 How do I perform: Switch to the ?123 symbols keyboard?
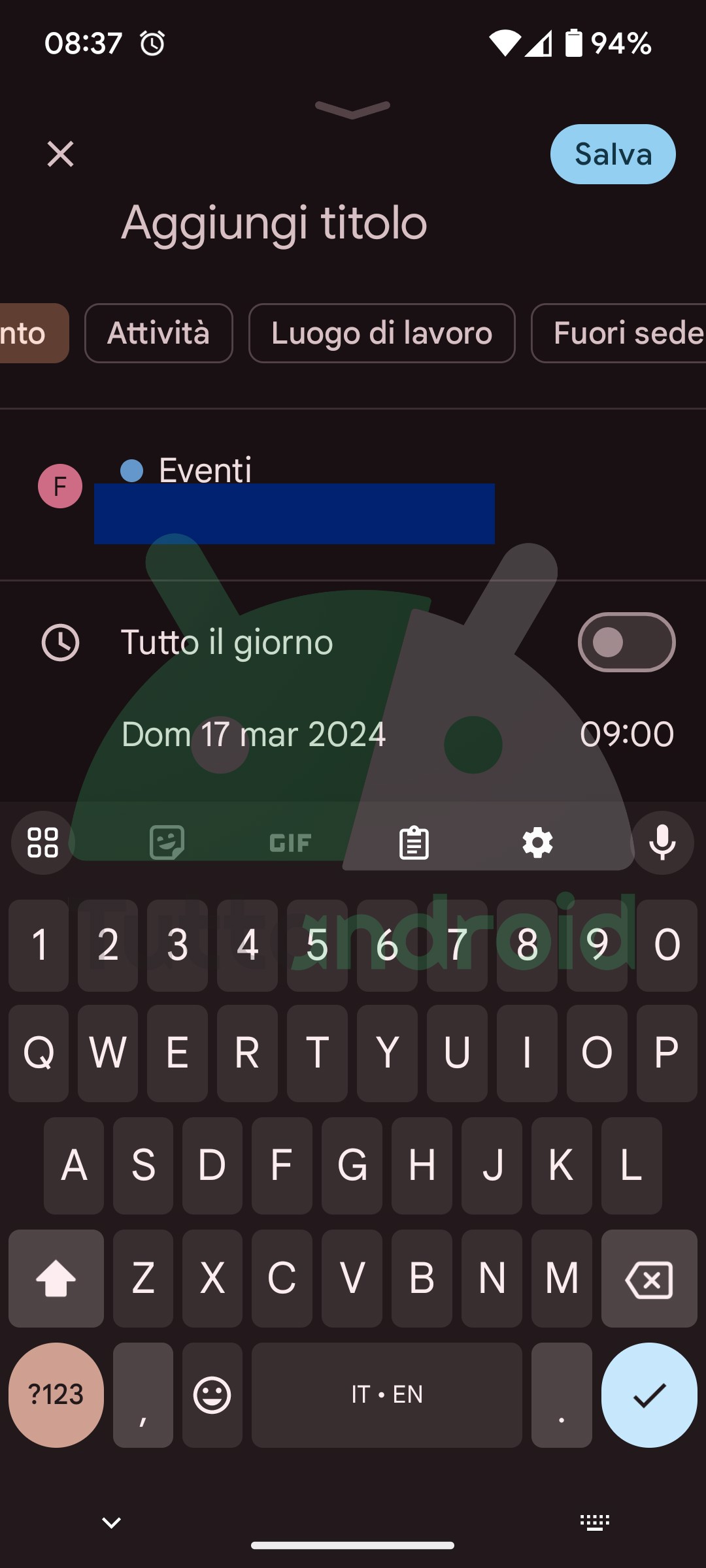[56, 1395]
